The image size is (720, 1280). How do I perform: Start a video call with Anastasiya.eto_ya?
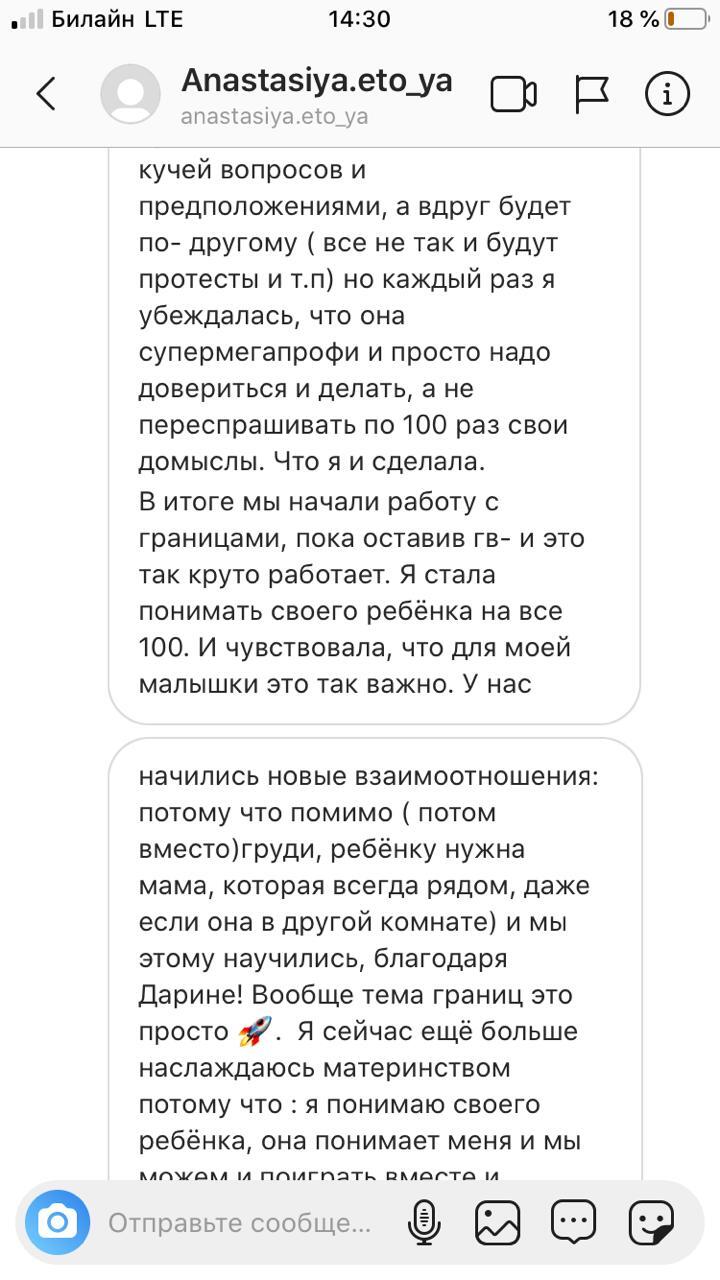(513, 94)
